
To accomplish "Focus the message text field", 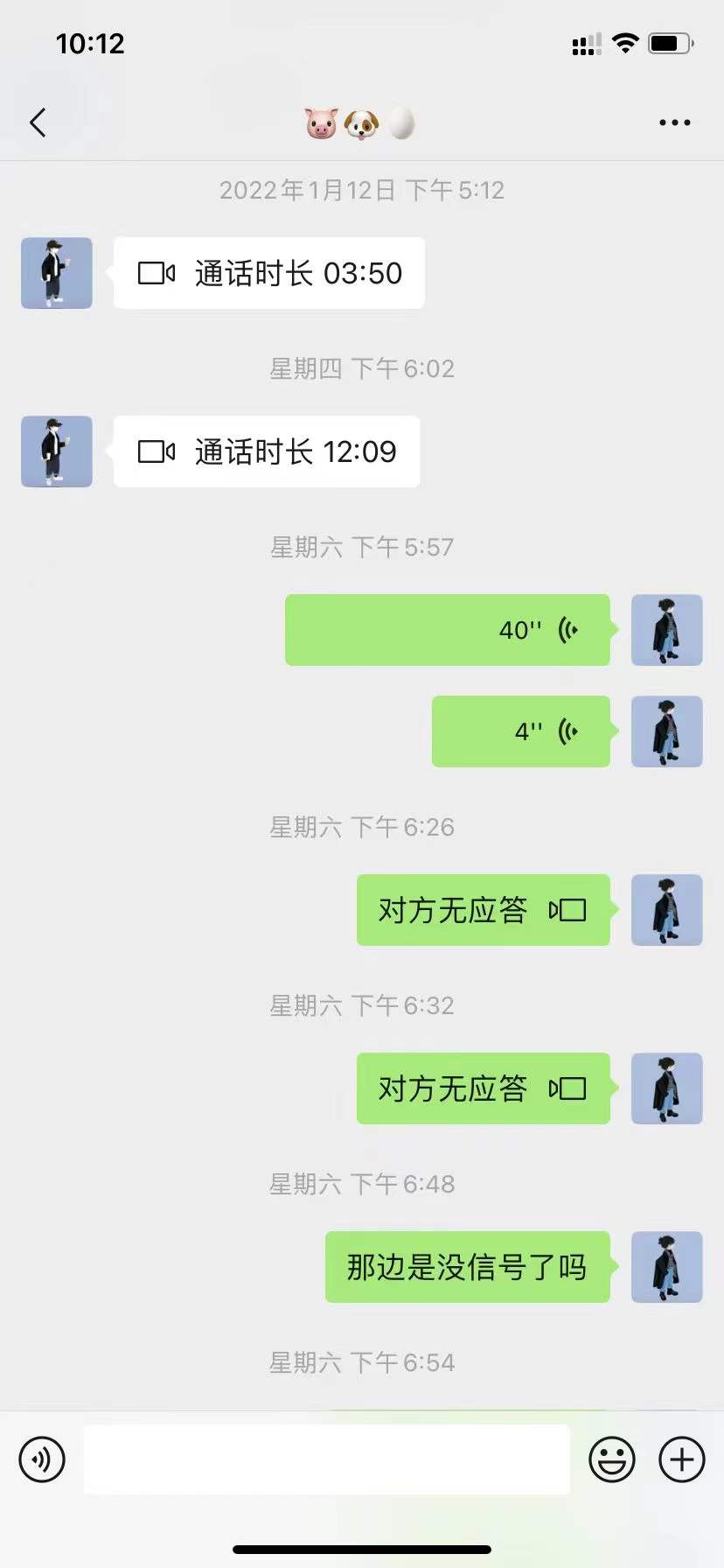I will click(x=326, y=1459).
